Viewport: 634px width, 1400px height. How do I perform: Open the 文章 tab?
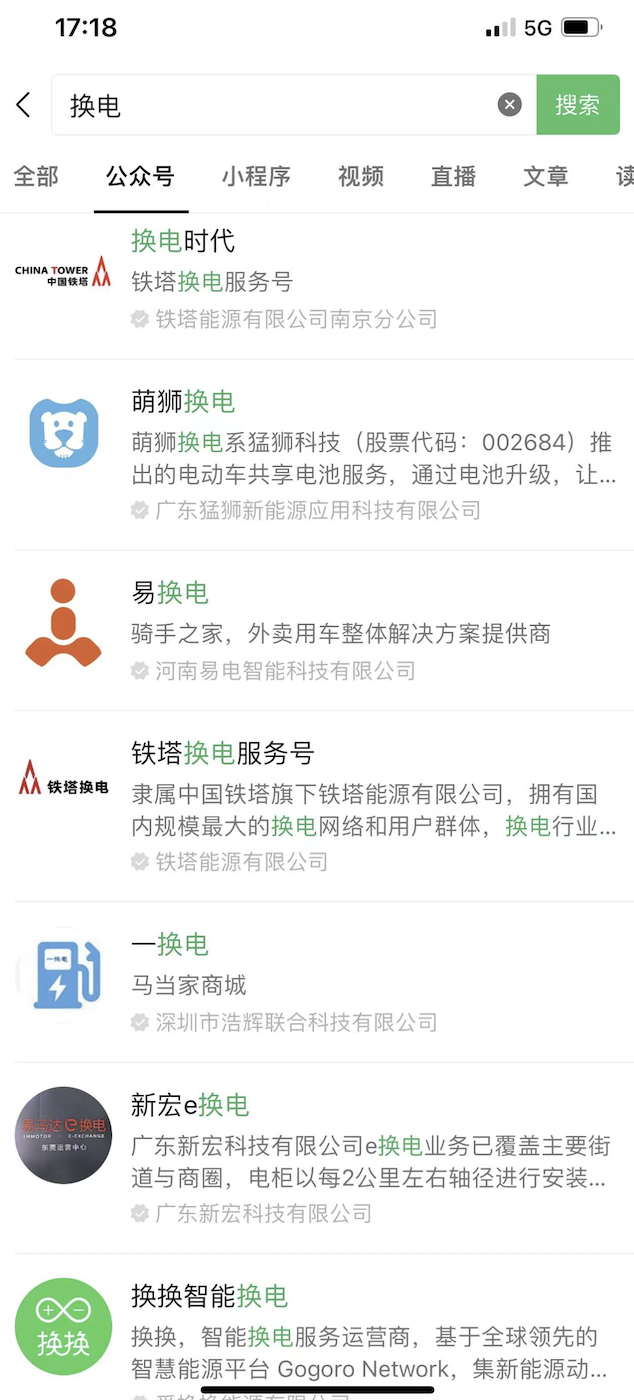click(546, 177)
